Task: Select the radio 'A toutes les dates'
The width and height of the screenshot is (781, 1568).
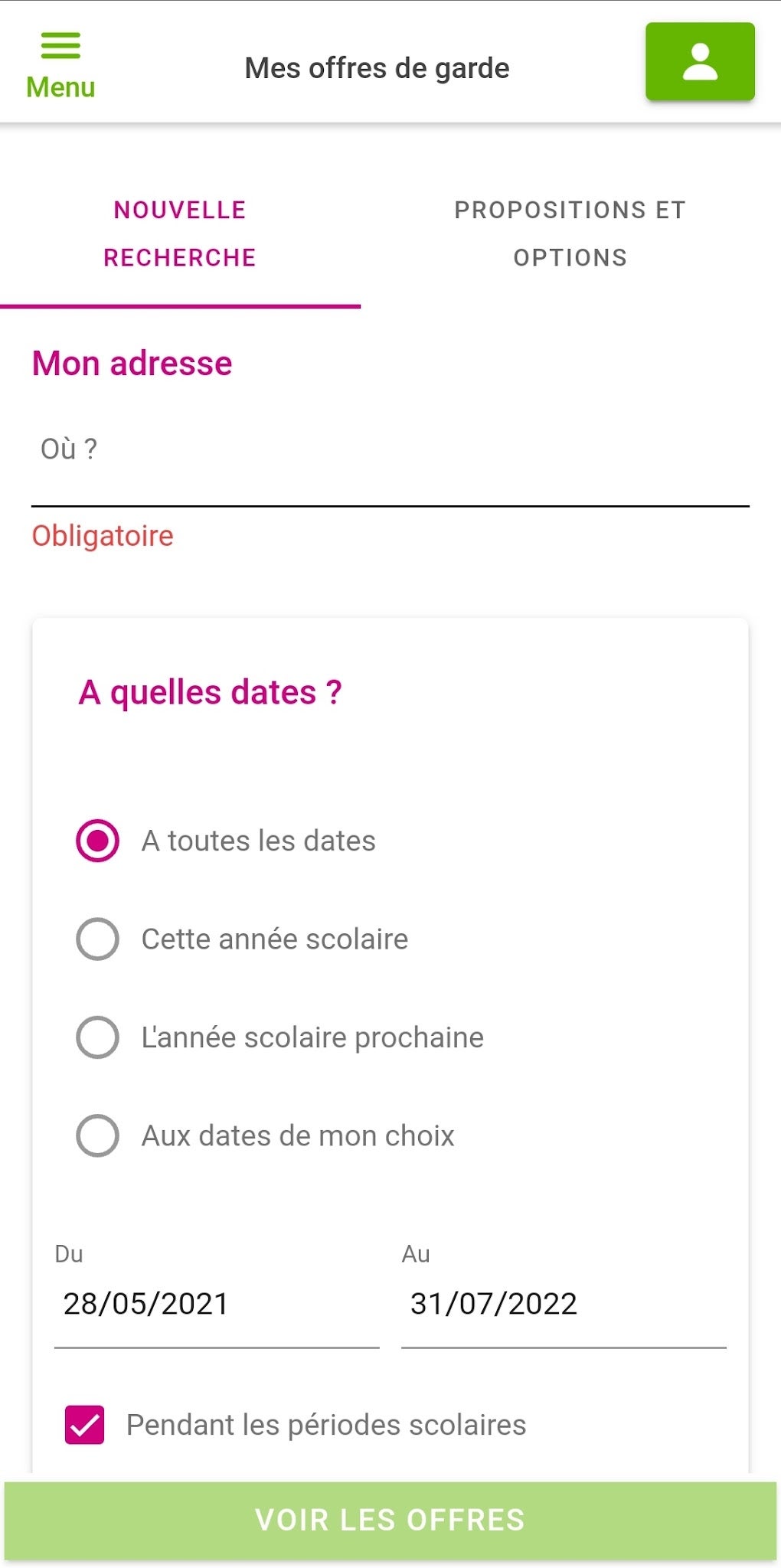Action: click(96, 840)
